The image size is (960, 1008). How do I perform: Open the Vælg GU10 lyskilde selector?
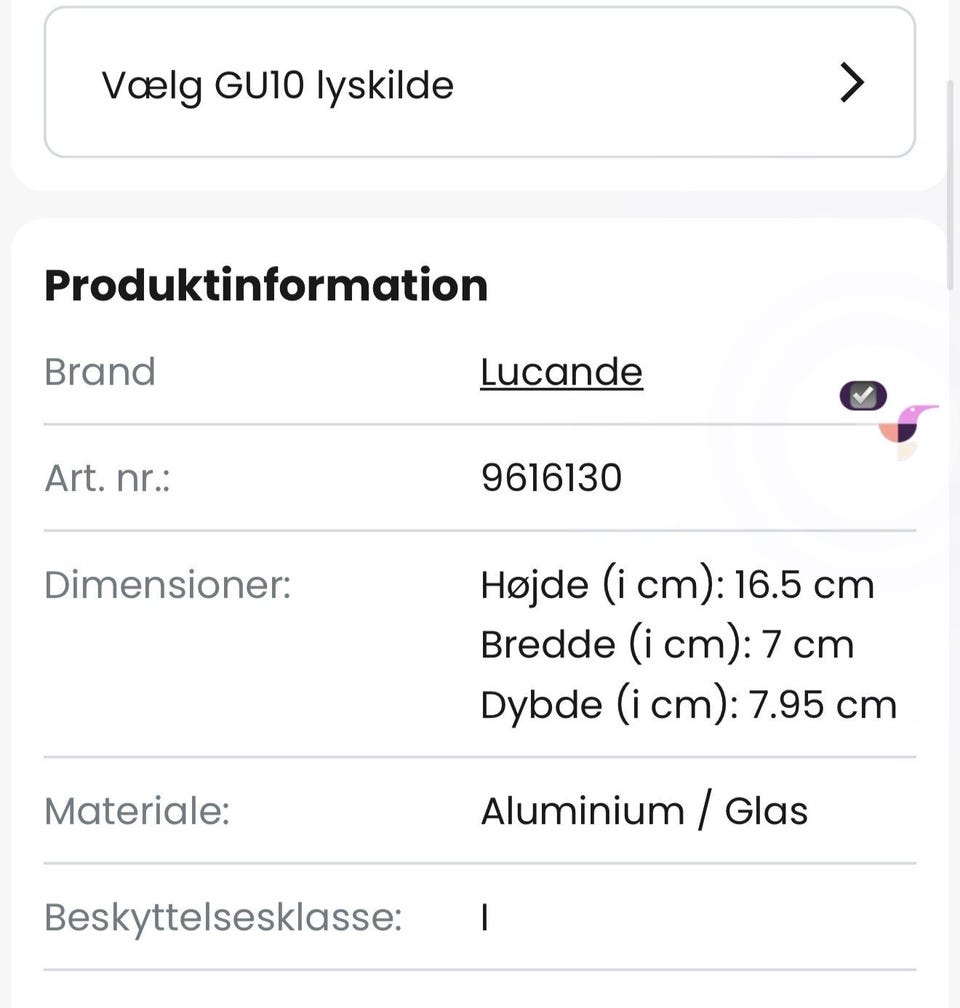click(x=480, y=83)
